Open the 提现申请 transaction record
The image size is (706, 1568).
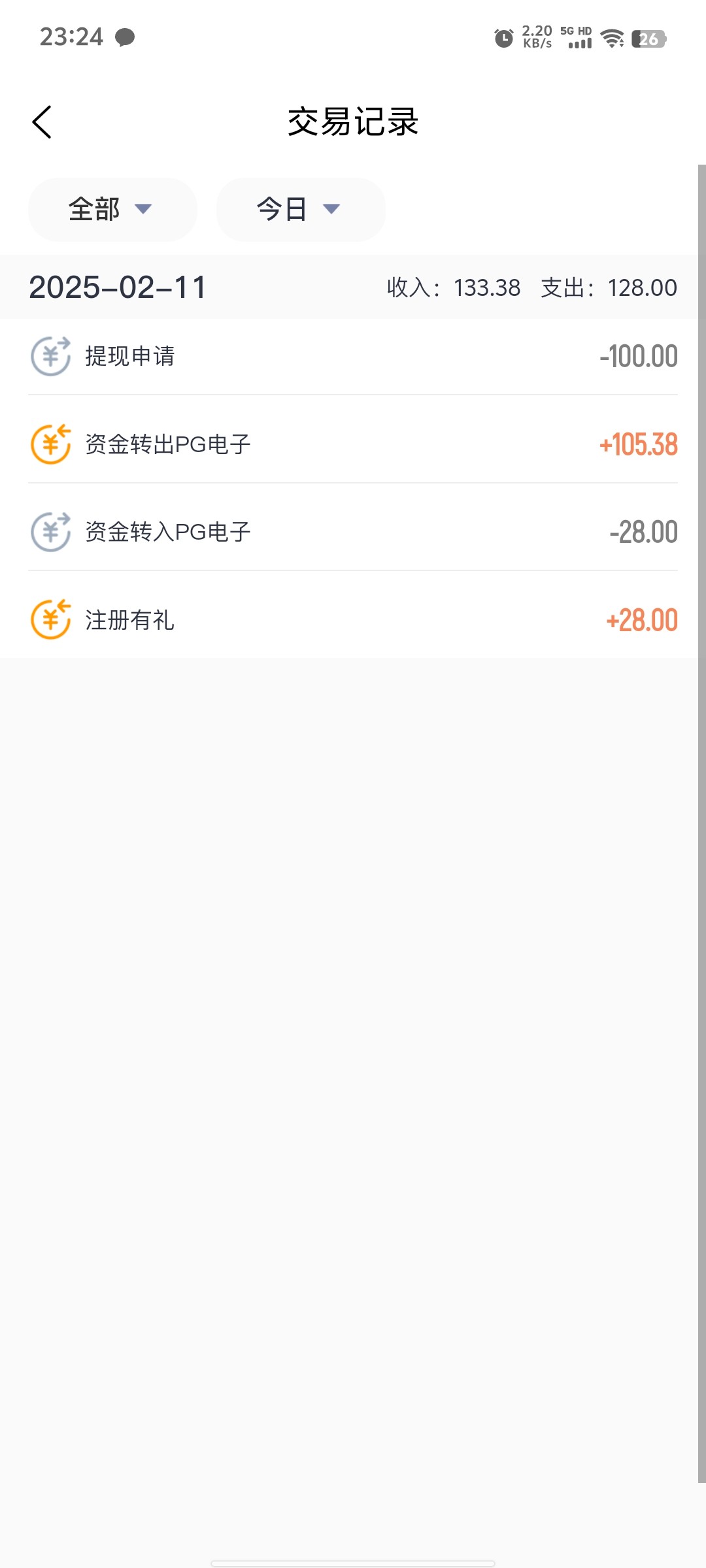point(353,357)
